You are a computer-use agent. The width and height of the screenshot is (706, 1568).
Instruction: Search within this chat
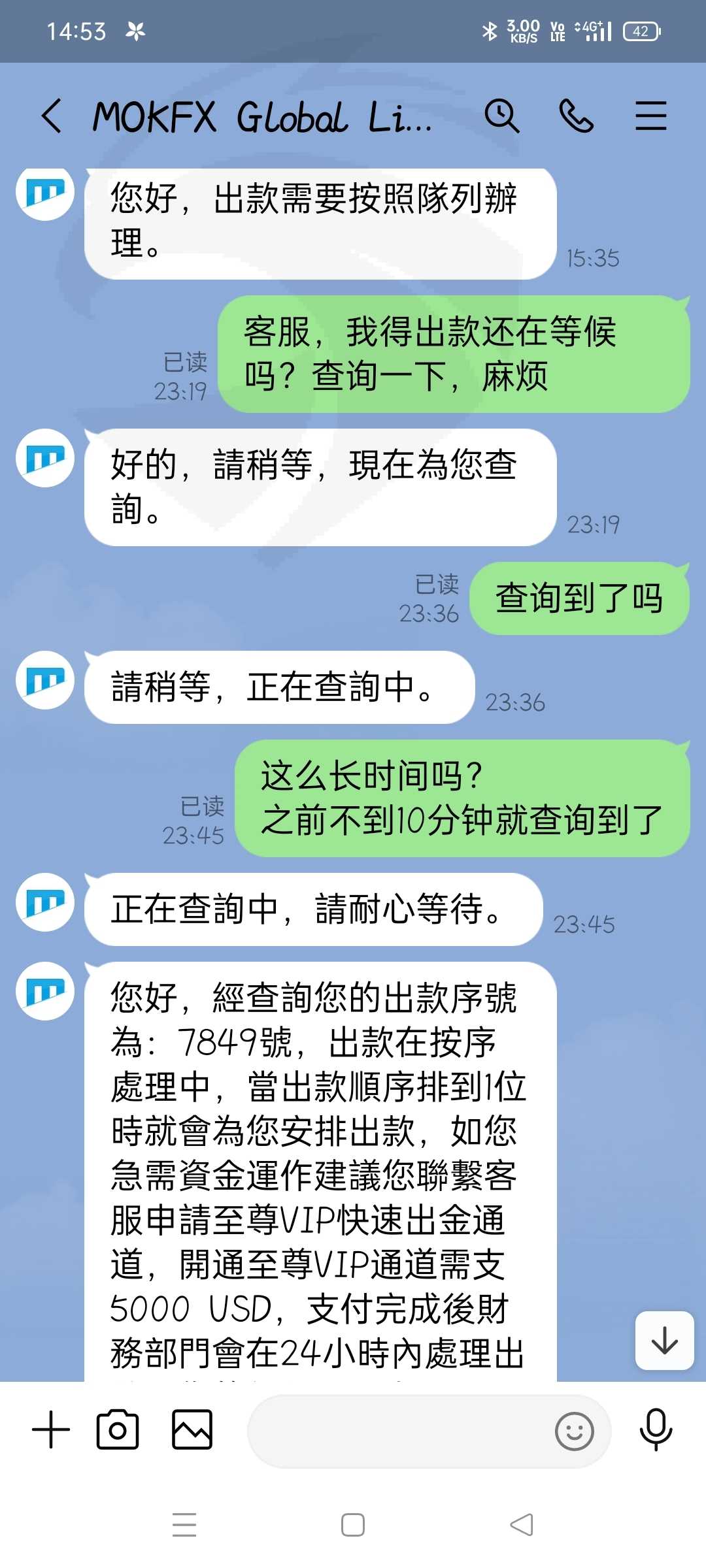pyautogui.click(x=502, y=116)
